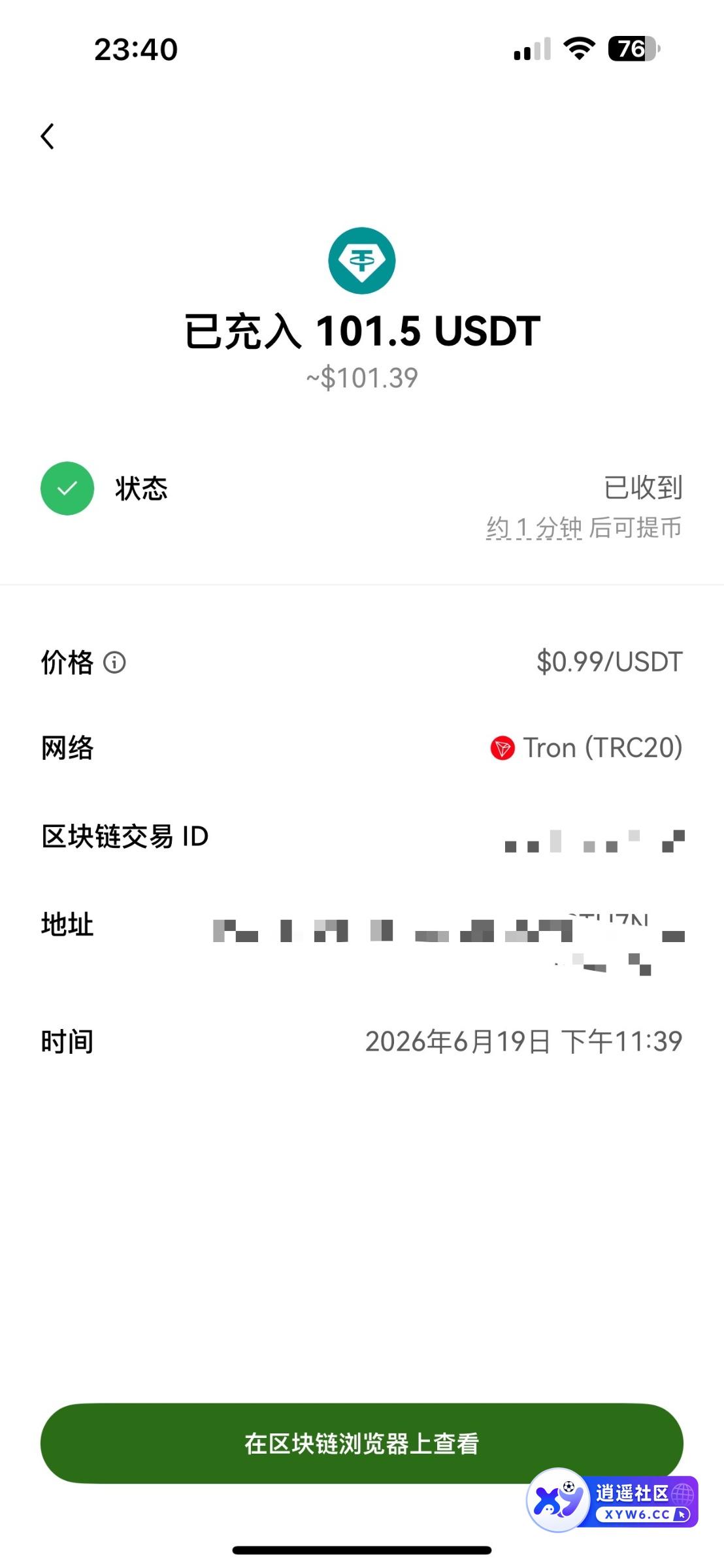View transaction via 在区块链浏览器上查看 button
Image resolution: width=724 pixels, height=1568 pixels.
point(361,1443)
